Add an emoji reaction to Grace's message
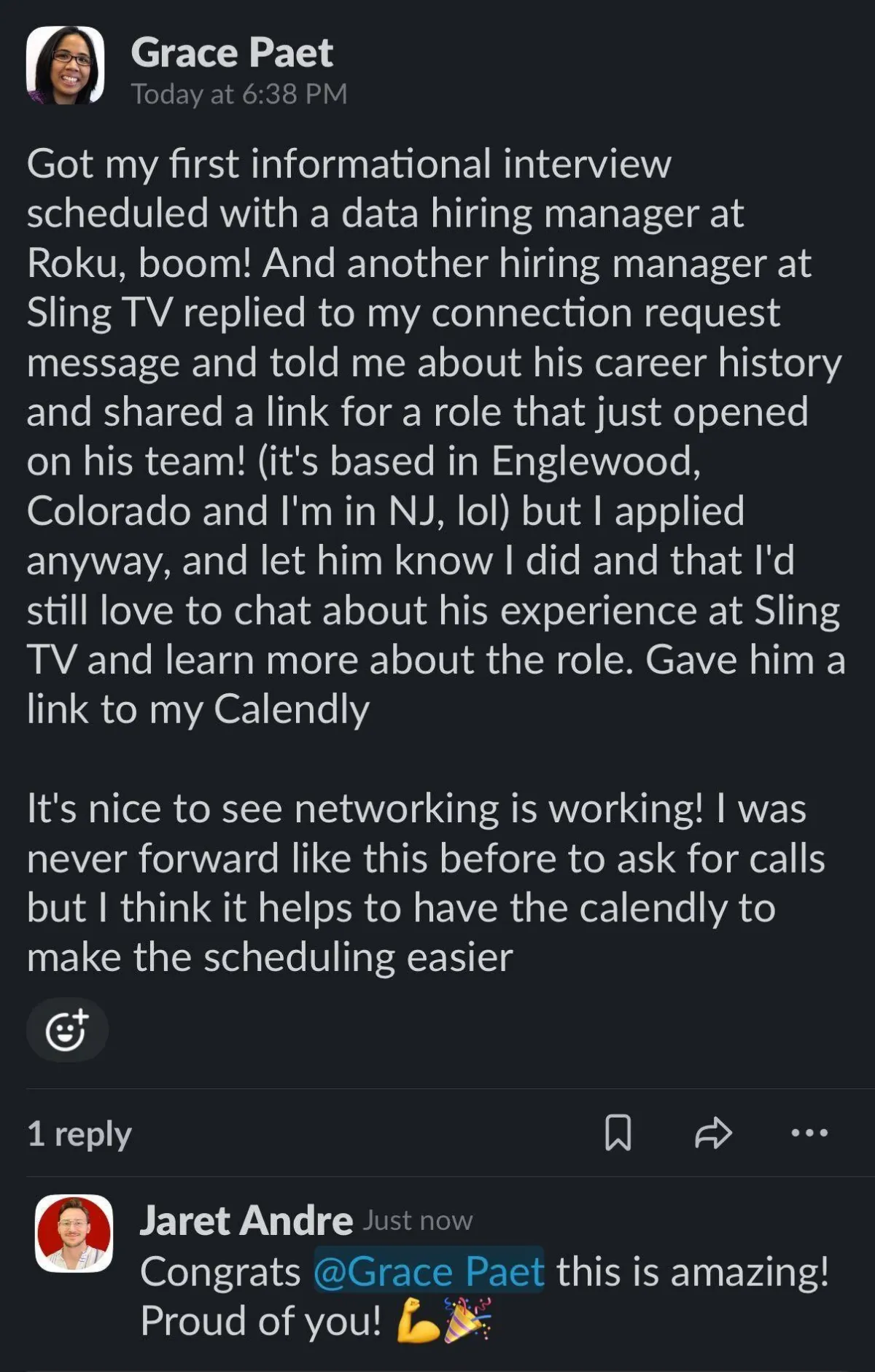 [x=67, y=1029]
